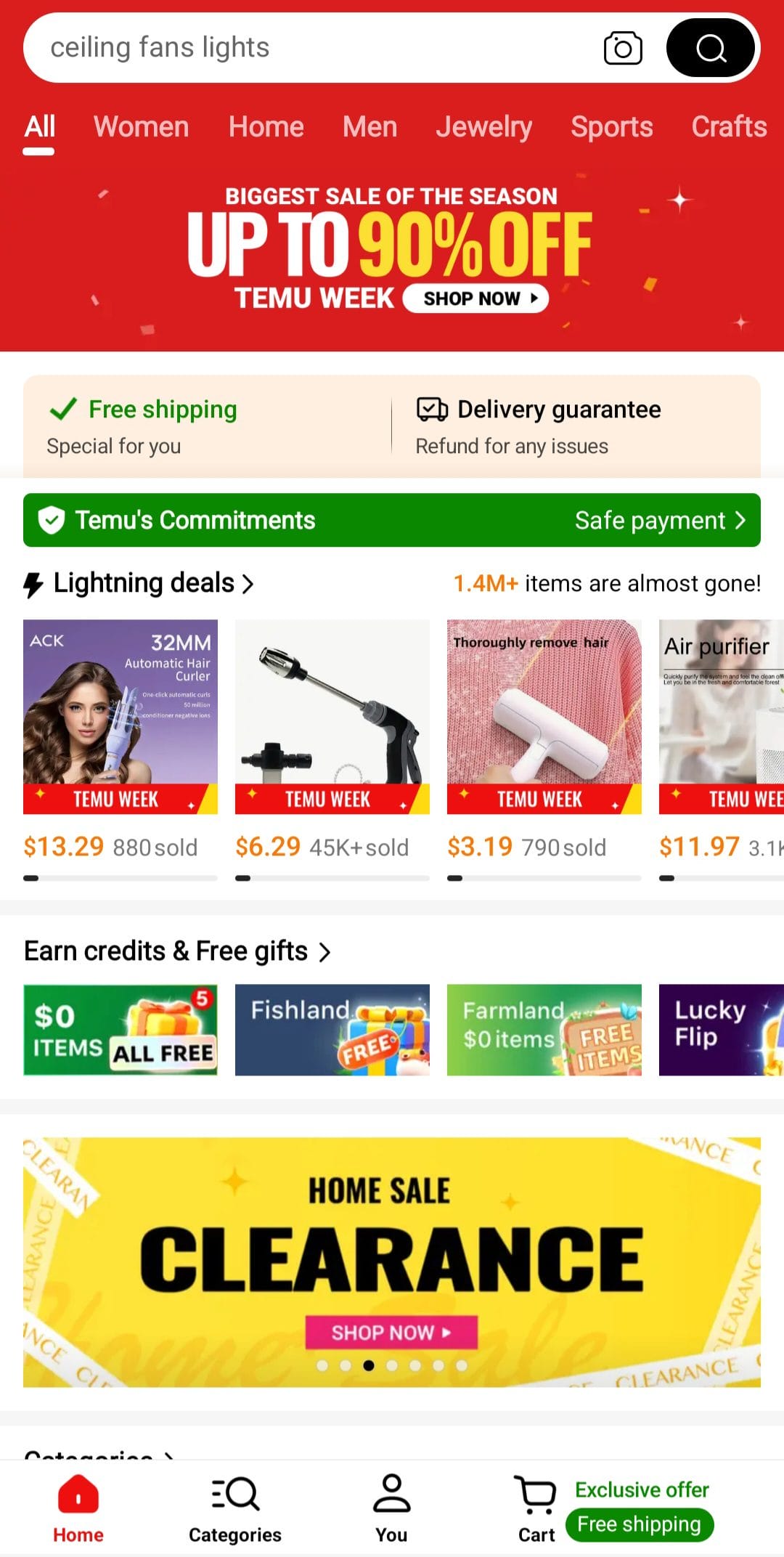
Task: Switch to the Jewelry tab
Action: [x=483, y=127]
